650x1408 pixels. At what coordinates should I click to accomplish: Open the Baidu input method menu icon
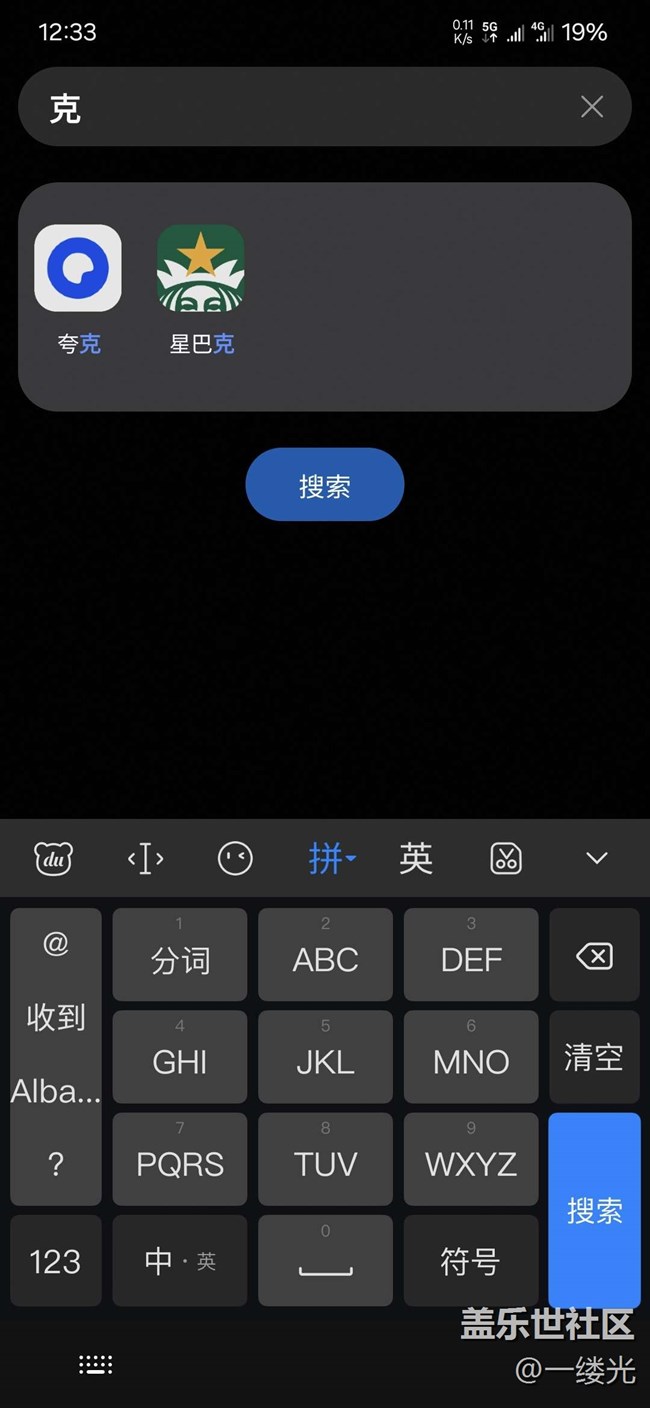tap(53, 858)
